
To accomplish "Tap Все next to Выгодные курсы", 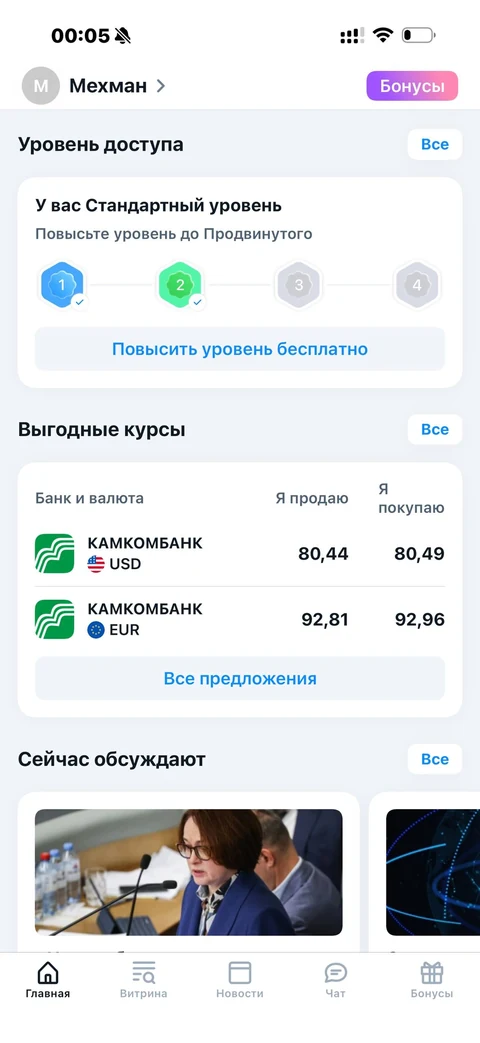I will [435, 430].
